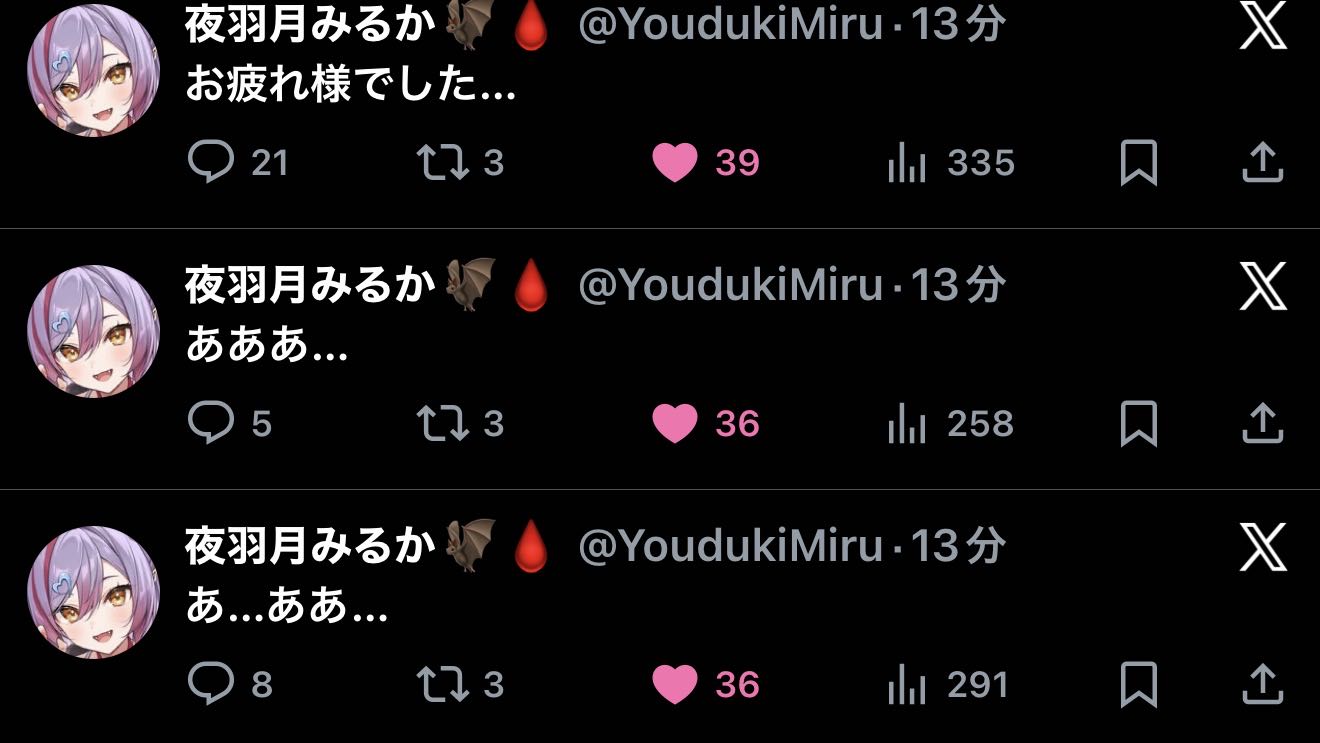
Task: Reply to the お疲れ様でした… post
Action: point(211,162)
